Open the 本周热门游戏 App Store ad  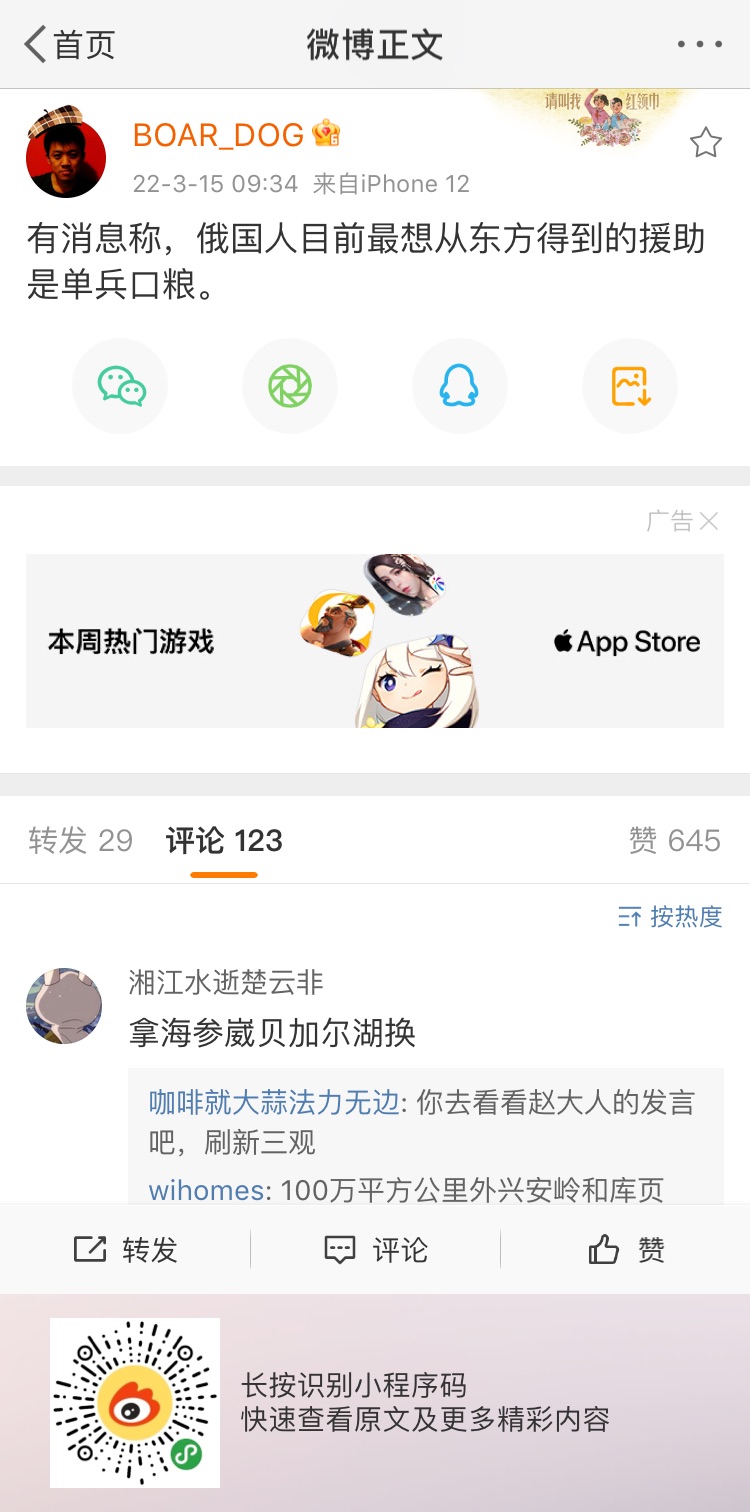(374, 641)
